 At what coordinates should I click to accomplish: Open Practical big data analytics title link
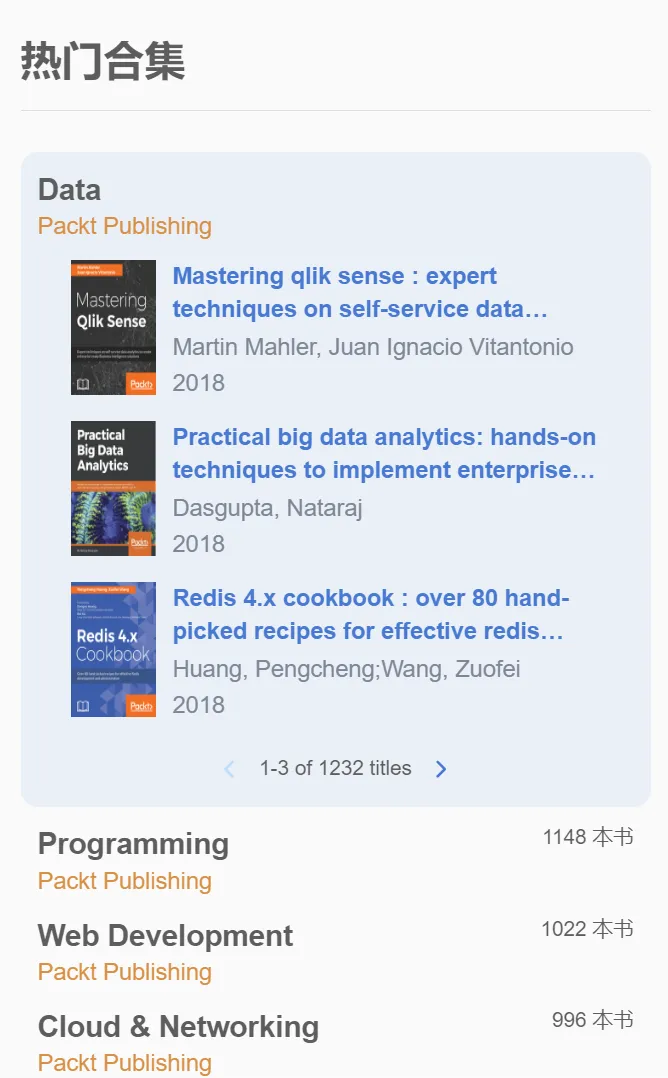tap(383, 453)
